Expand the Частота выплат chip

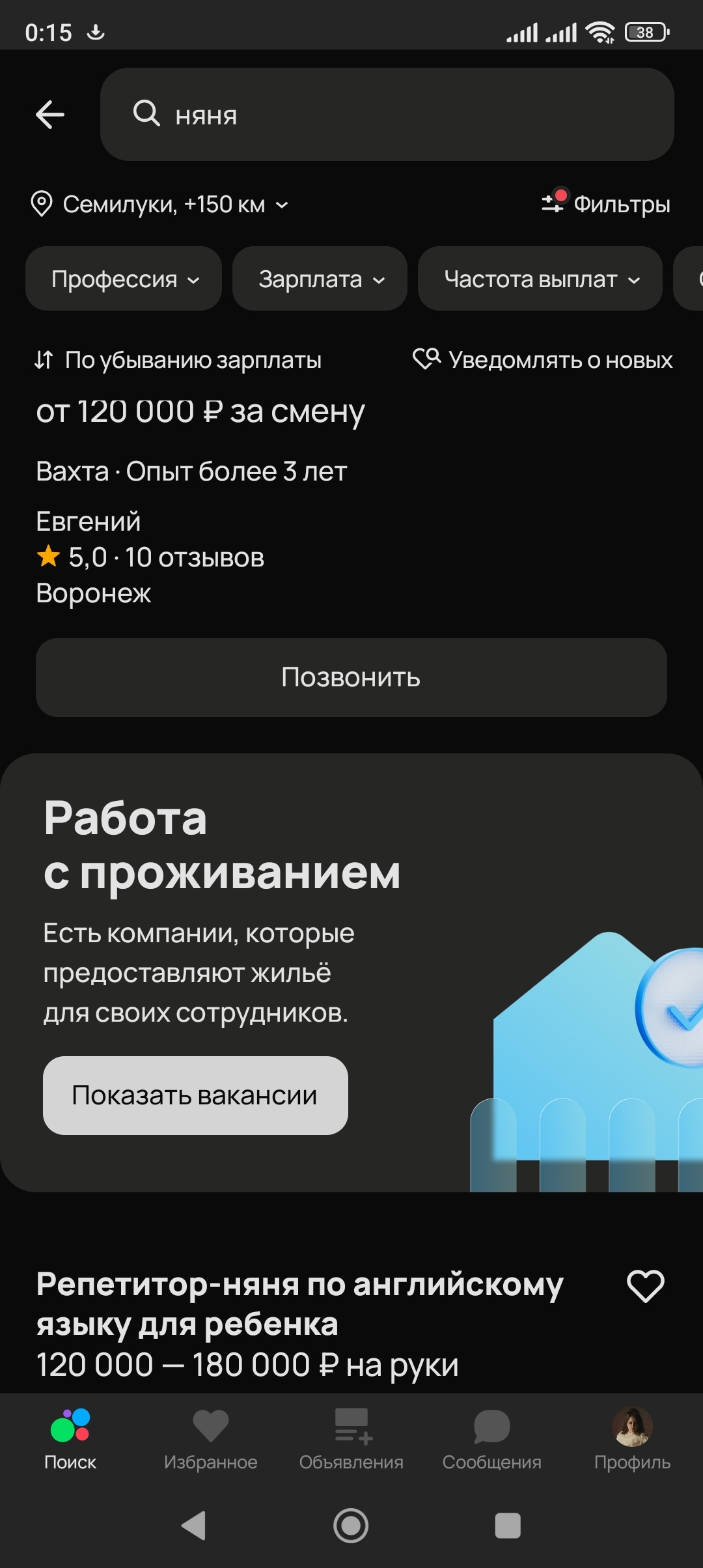coord(540,279)
